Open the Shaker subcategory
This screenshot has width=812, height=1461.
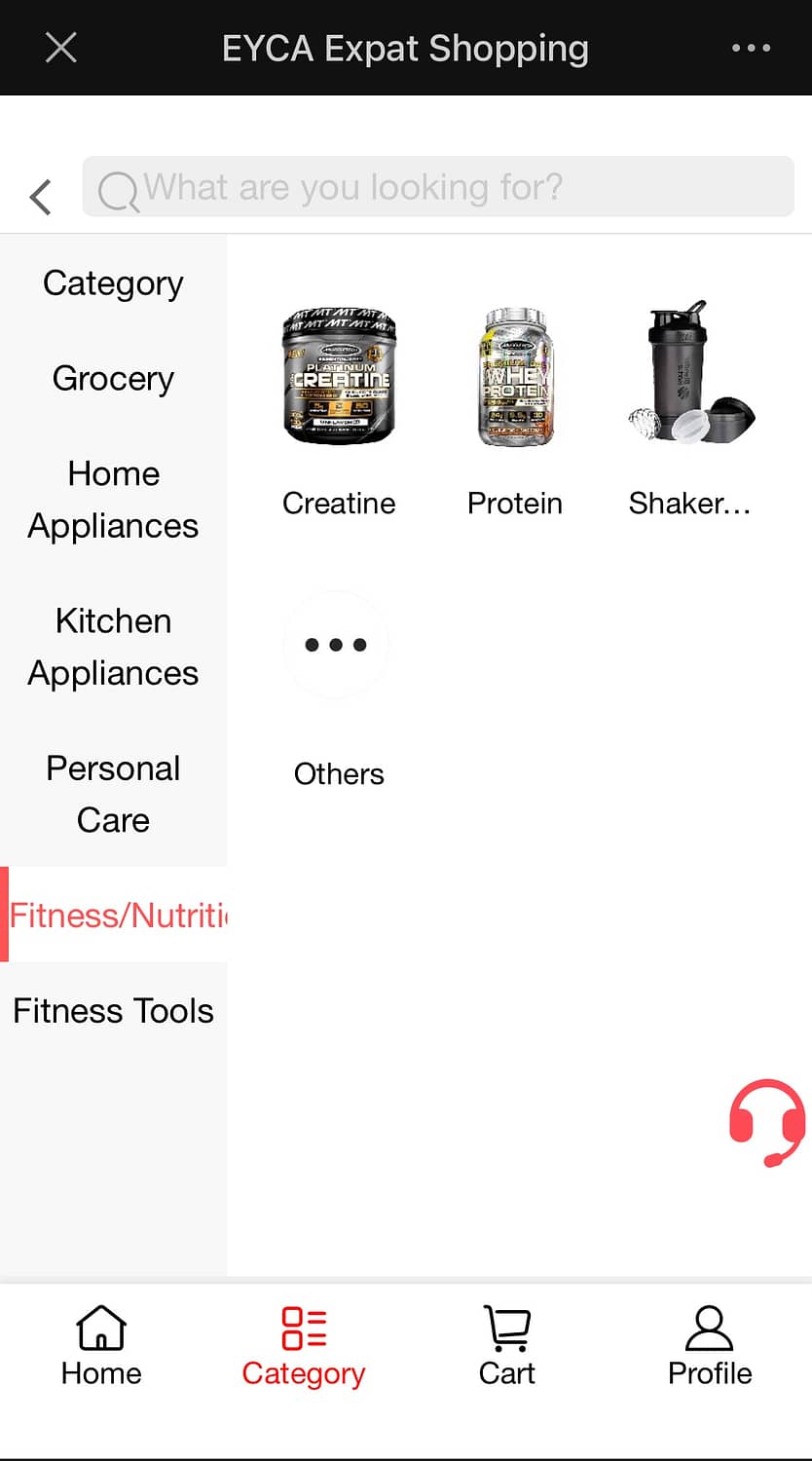pos(689,409)
